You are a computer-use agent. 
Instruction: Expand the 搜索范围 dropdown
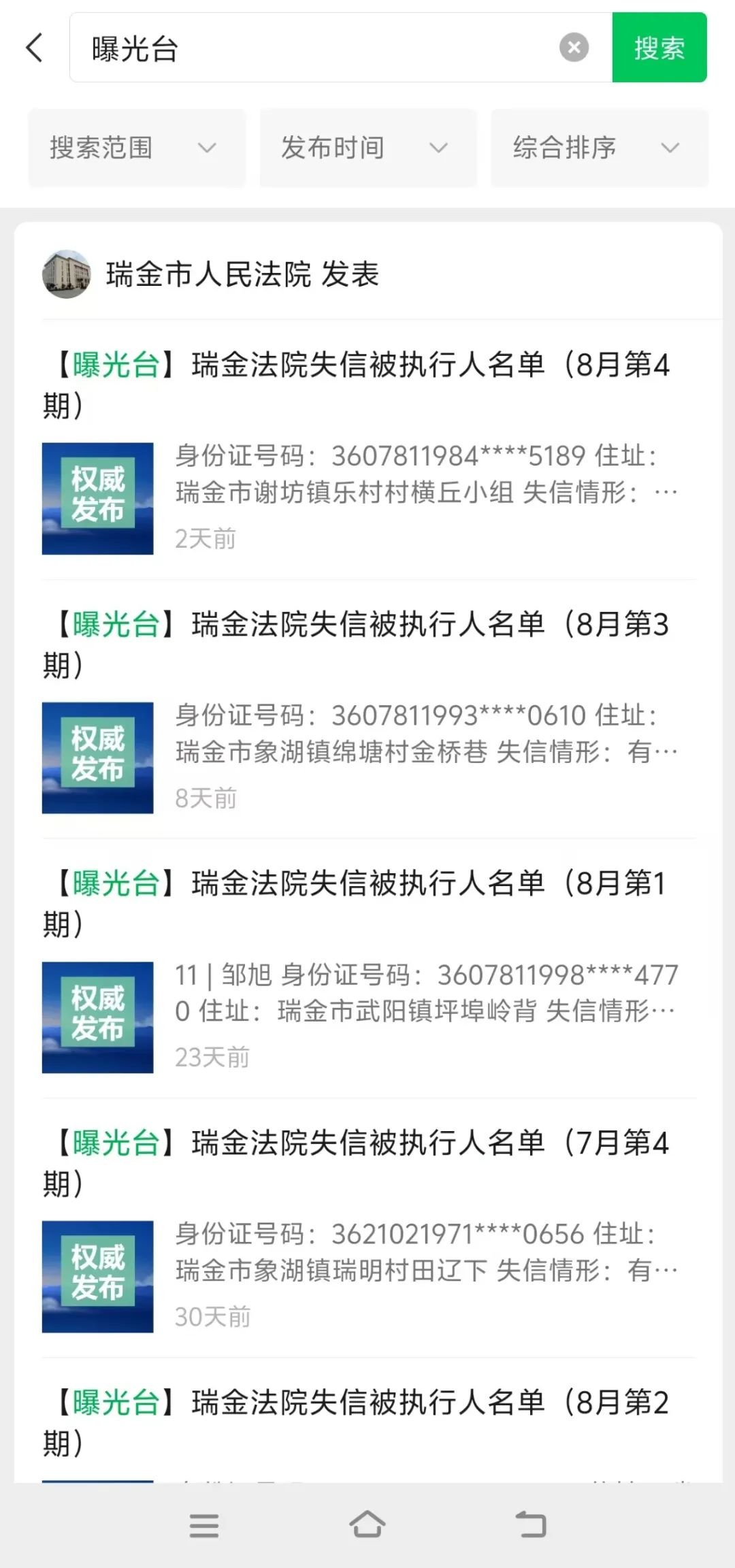(x=136, y=148)
